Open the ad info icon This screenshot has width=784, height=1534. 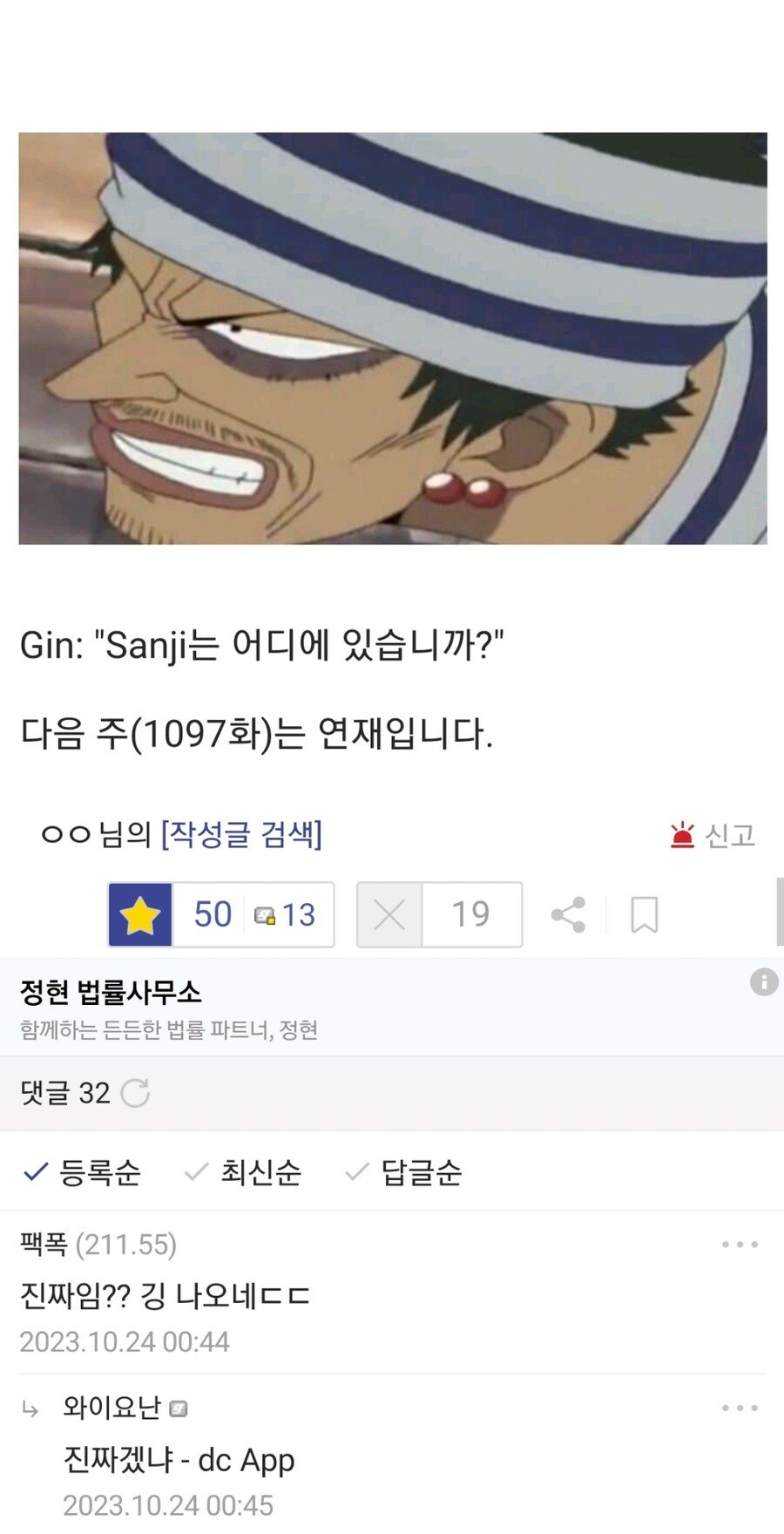coord(763,982)
